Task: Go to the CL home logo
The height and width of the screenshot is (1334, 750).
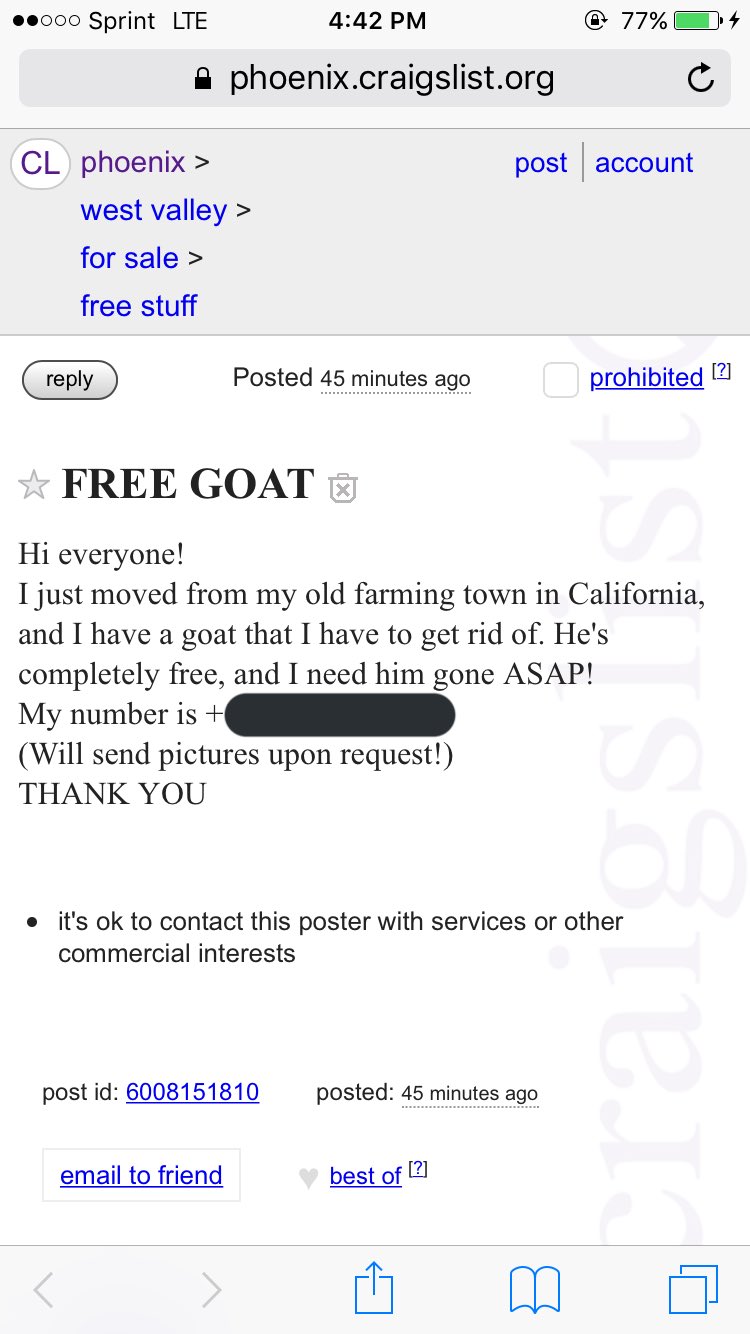Action: (x=40, y=163)
